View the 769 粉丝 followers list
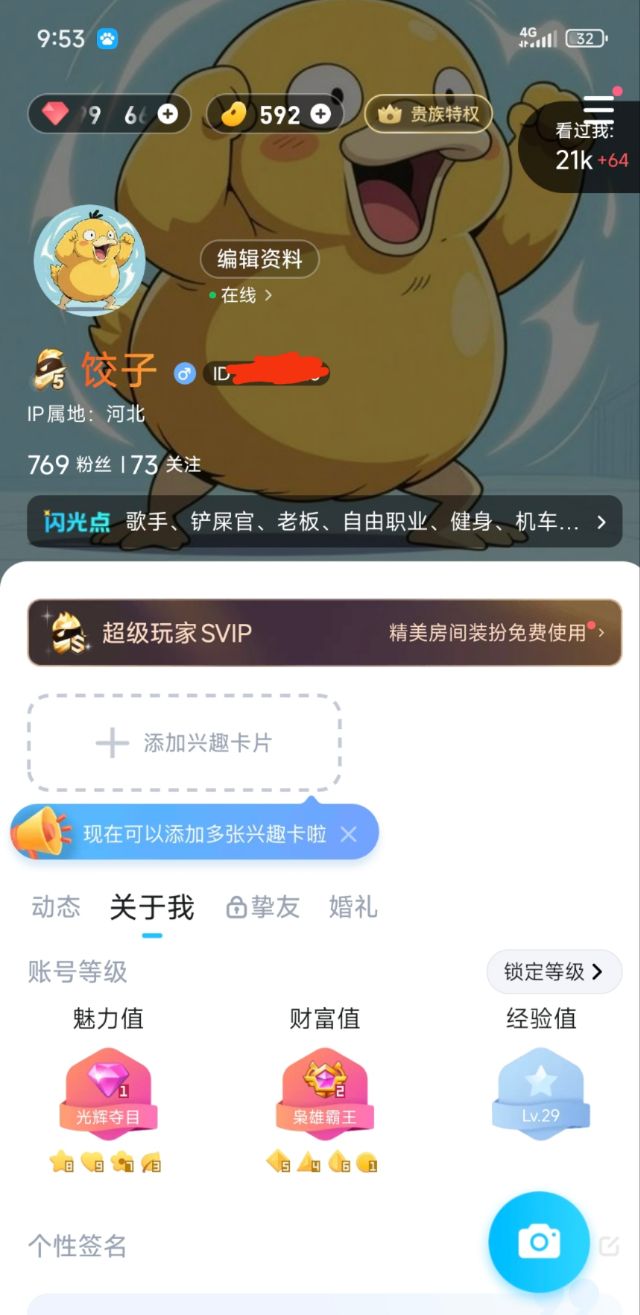Image resolution: width=640 pixels, height=1315 pixels. [x=69, y=465]
